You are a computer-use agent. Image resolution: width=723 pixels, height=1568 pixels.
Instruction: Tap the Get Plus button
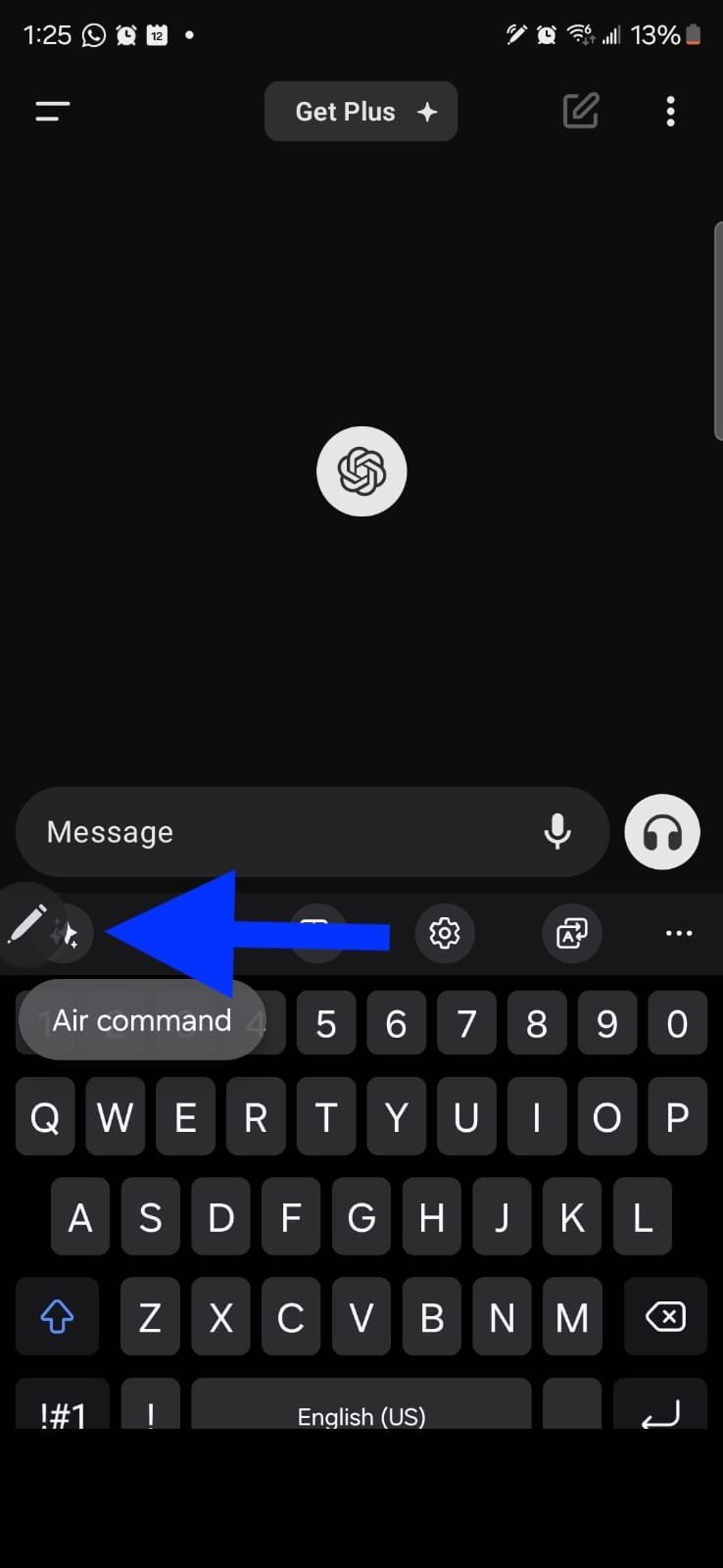pos(361,112)
